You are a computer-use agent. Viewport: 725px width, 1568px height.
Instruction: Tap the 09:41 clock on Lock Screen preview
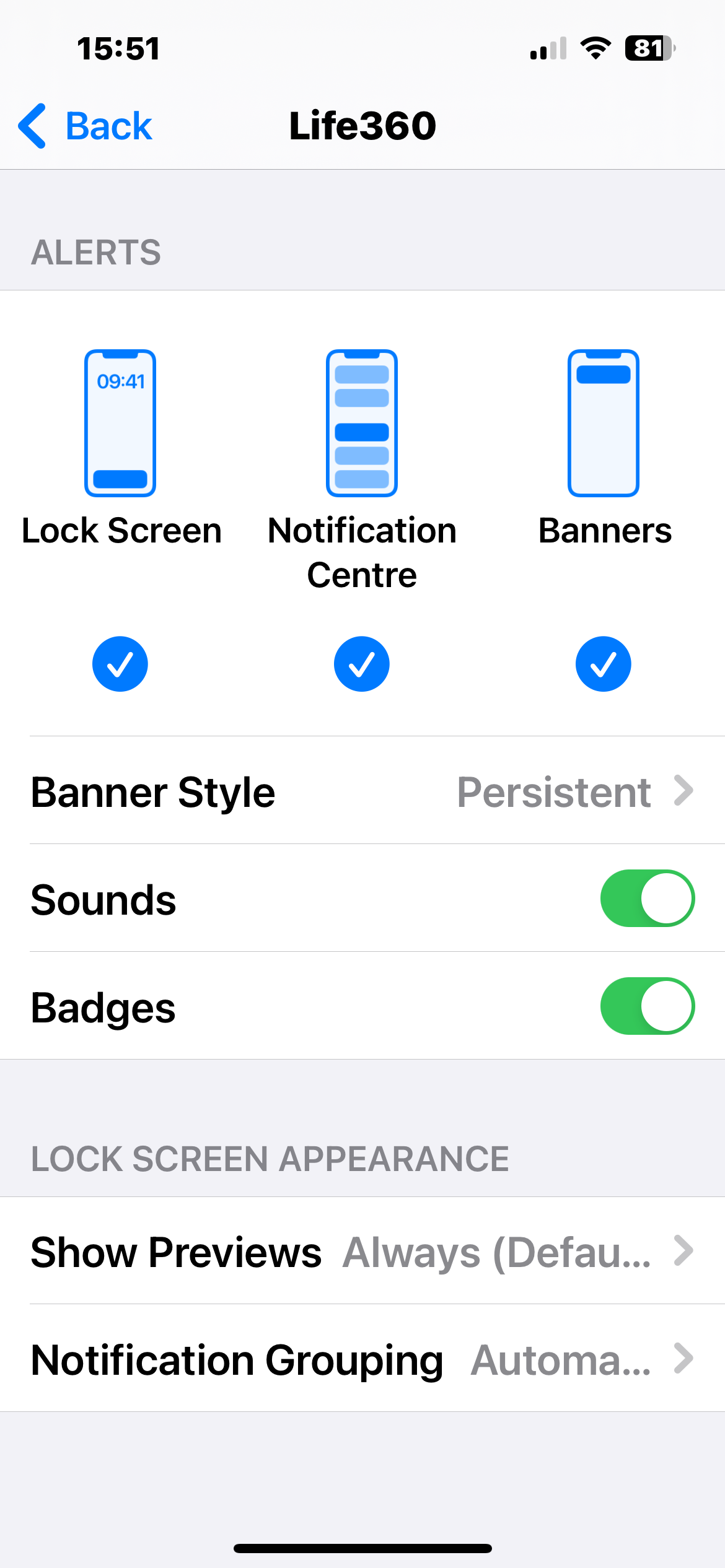tap(120, 383)
